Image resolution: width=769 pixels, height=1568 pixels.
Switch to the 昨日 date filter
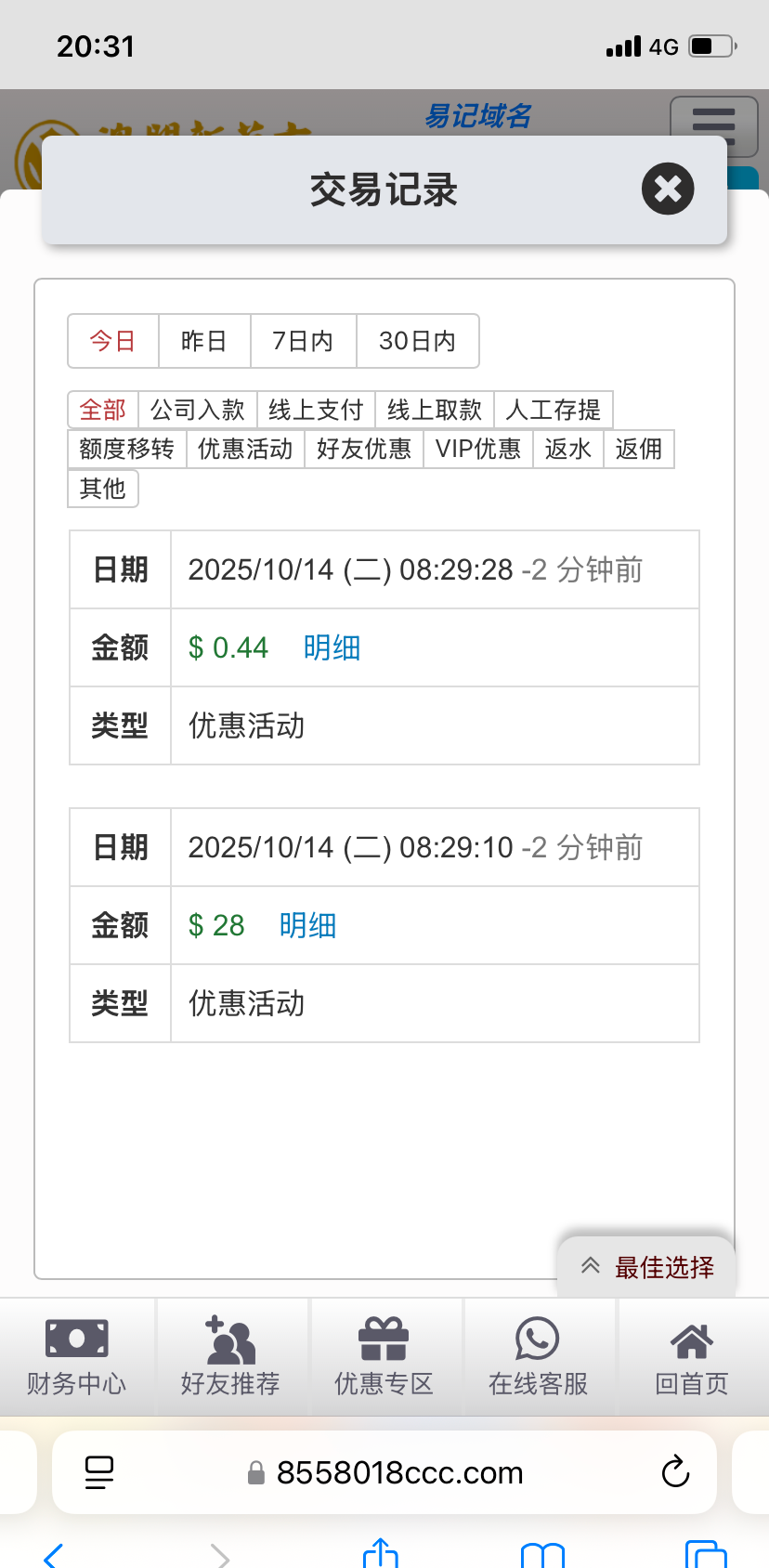pyautogui.click(x=204, y=341)
